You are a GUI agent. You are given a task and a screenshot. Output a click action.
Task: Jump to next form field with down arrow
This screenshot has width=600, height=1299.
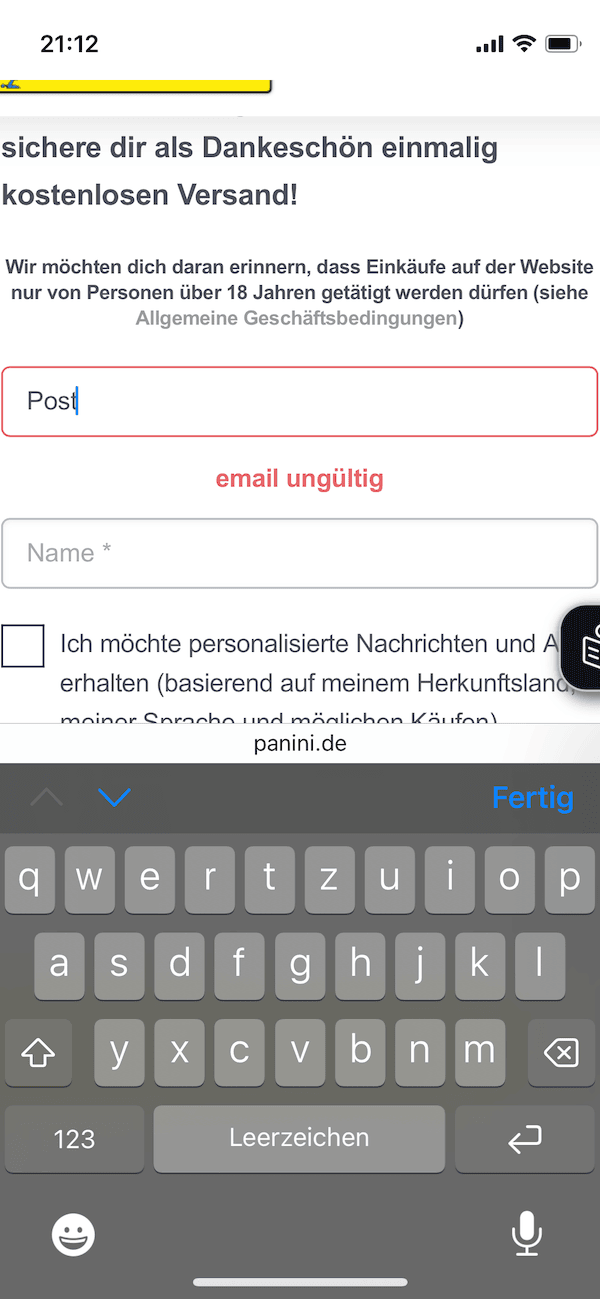[115, 798]
